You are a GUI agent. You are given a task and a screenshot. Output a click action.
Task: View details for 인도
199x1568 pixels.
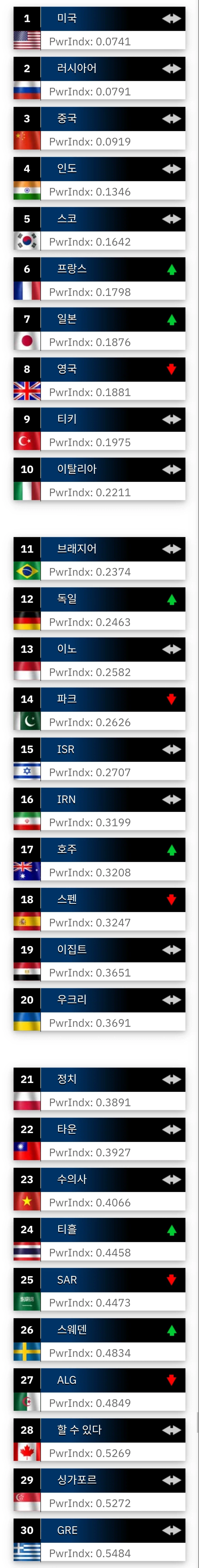pyautogui.click(x=99, y=179)
